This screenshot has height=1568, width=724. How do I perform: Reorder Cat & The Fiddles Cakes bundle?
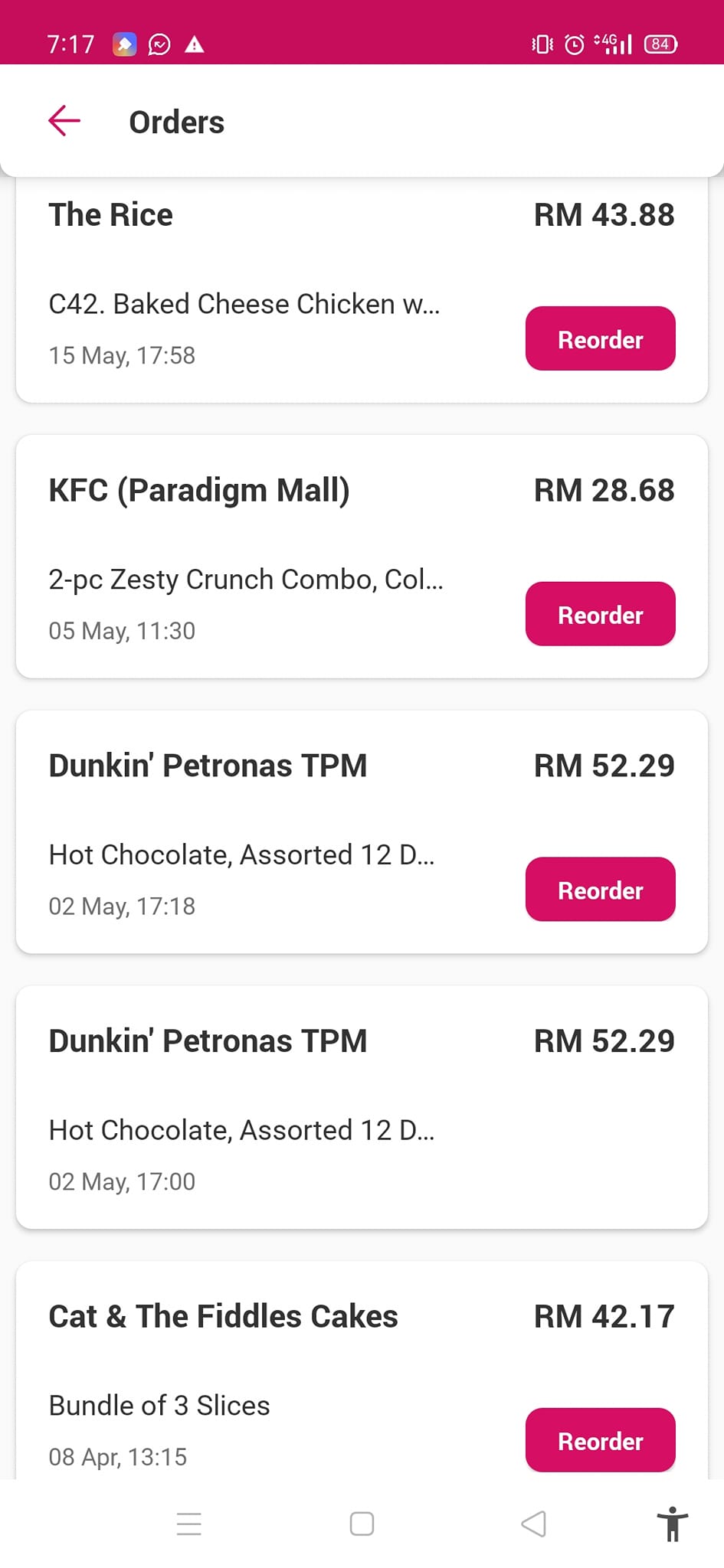(600, 1440)
